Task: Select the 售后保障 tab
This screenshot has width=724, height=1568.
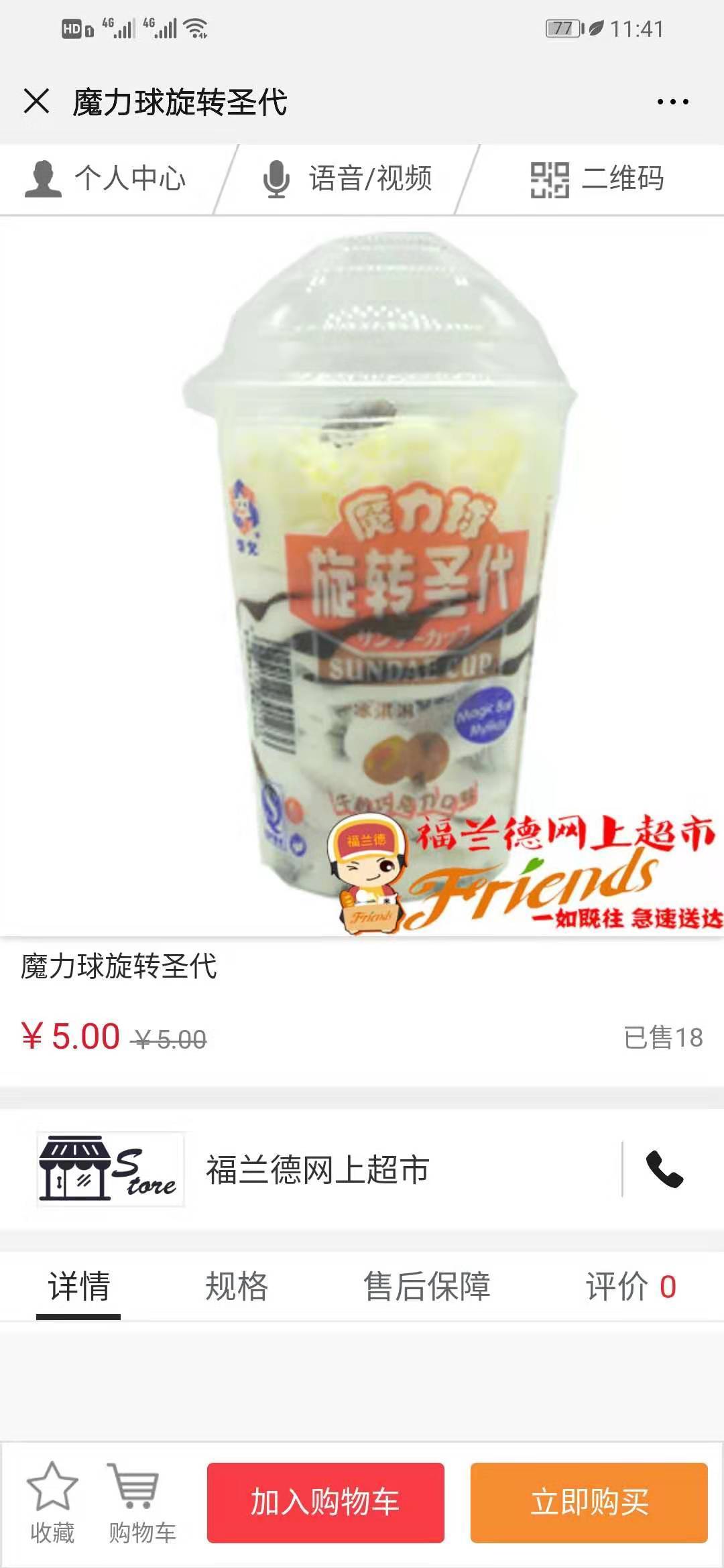Action: click(x=426, y=1287)
